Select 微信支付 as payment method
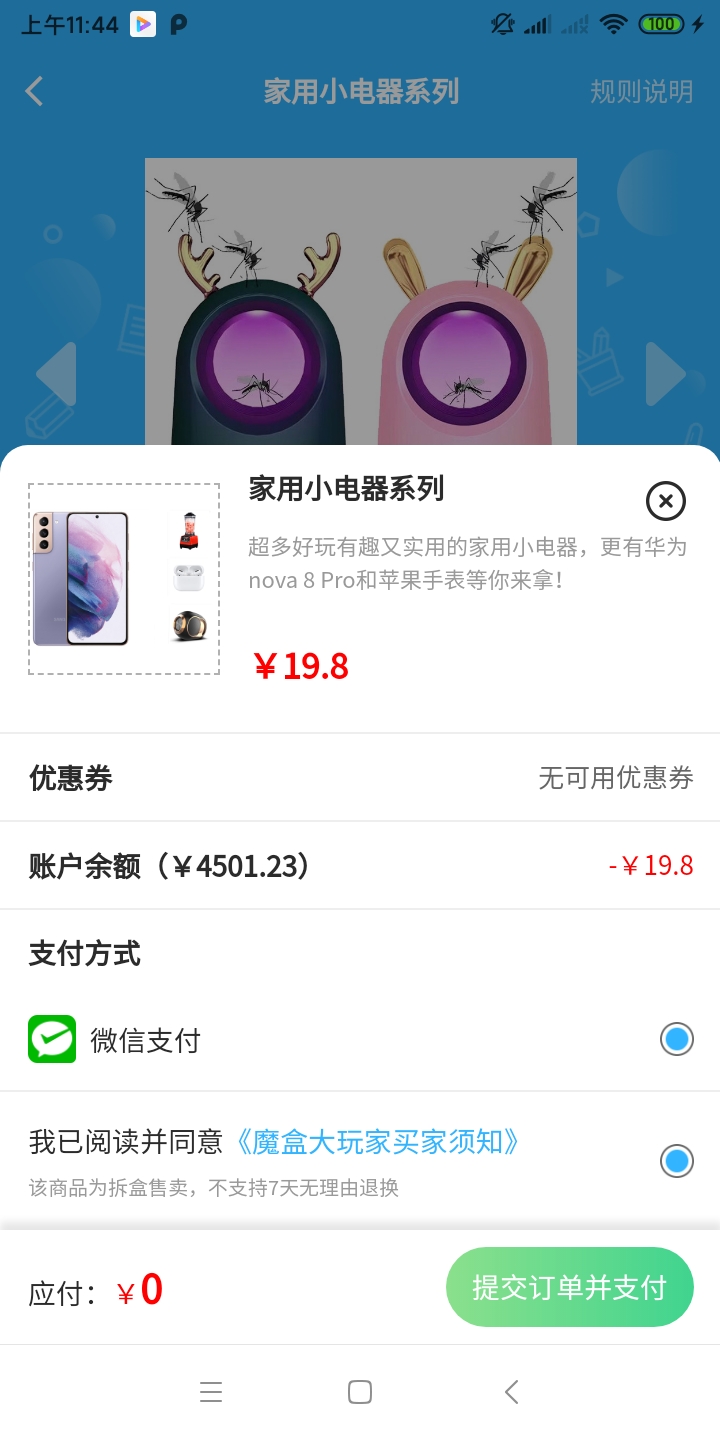This screenshot has width=720, height=1440. pos(677,1040)
